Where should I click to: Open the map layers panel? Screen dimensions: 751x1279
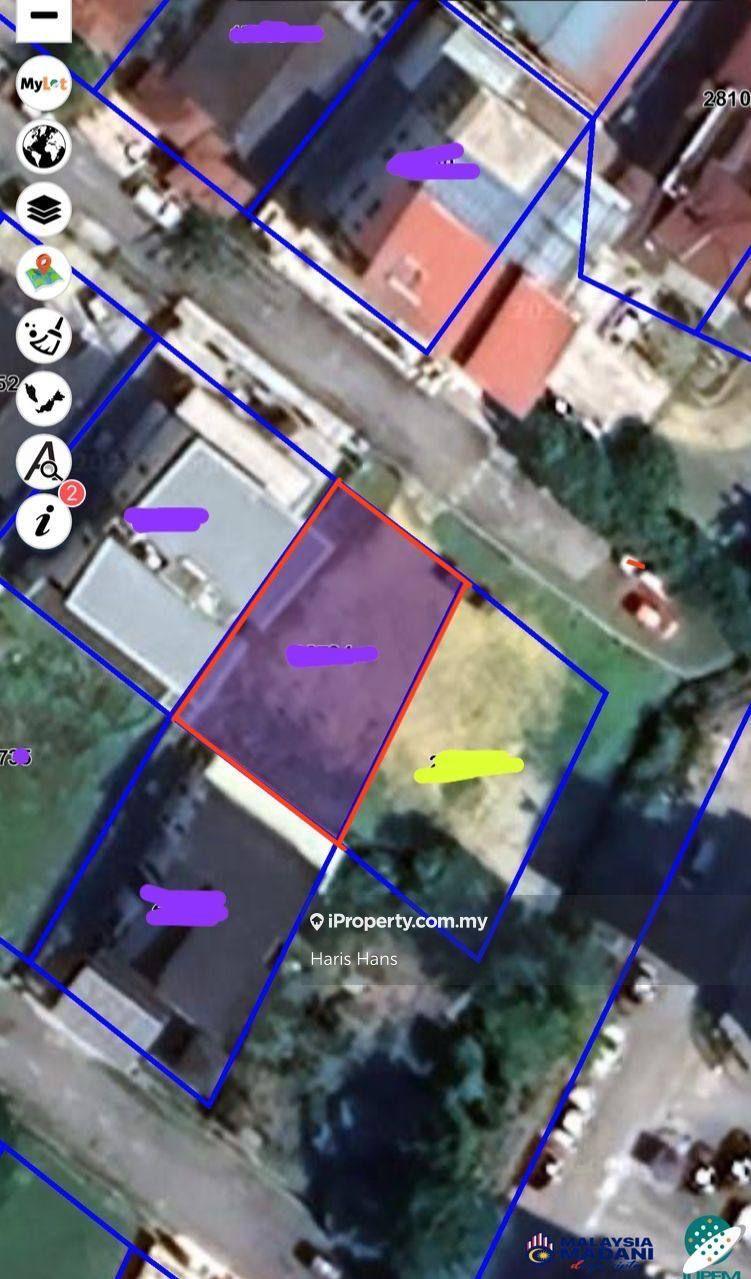point(43,209)
